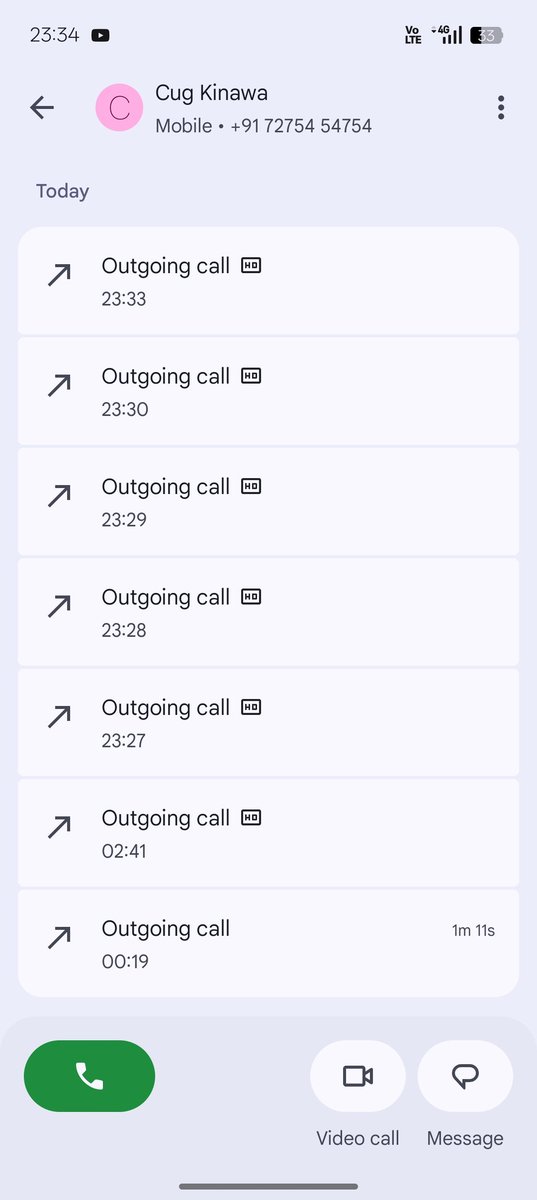Go back using the arrow icon
Viewport: 537px width, 1200px height.
(x=42, y=108)
